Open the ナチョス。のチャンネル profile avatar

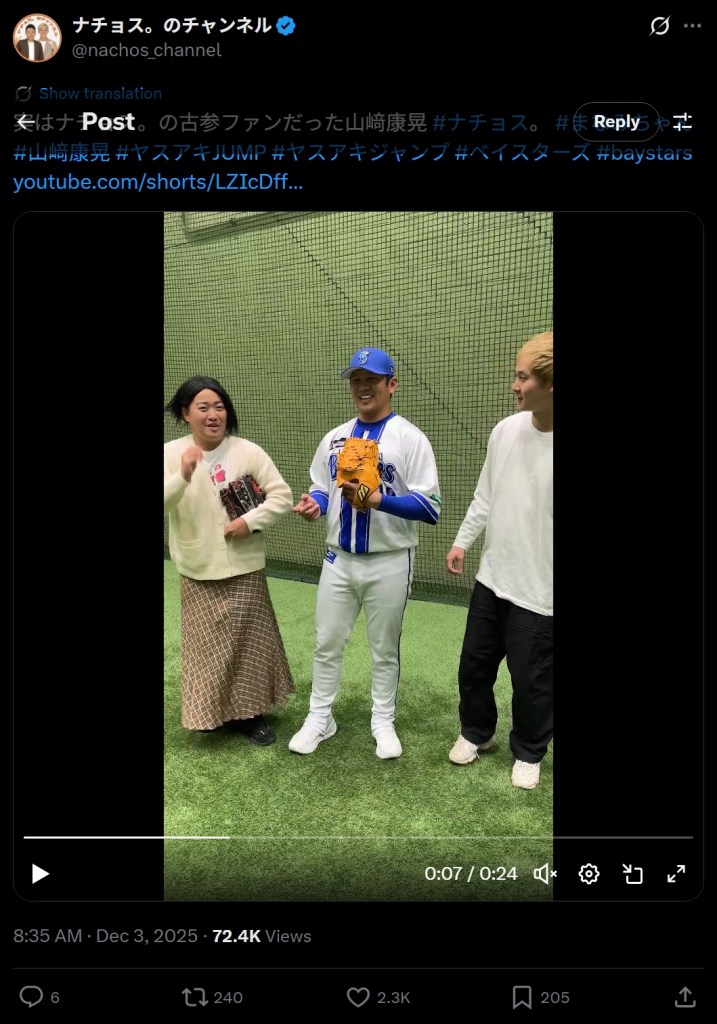pyautogui.click(x=37, y=37)
